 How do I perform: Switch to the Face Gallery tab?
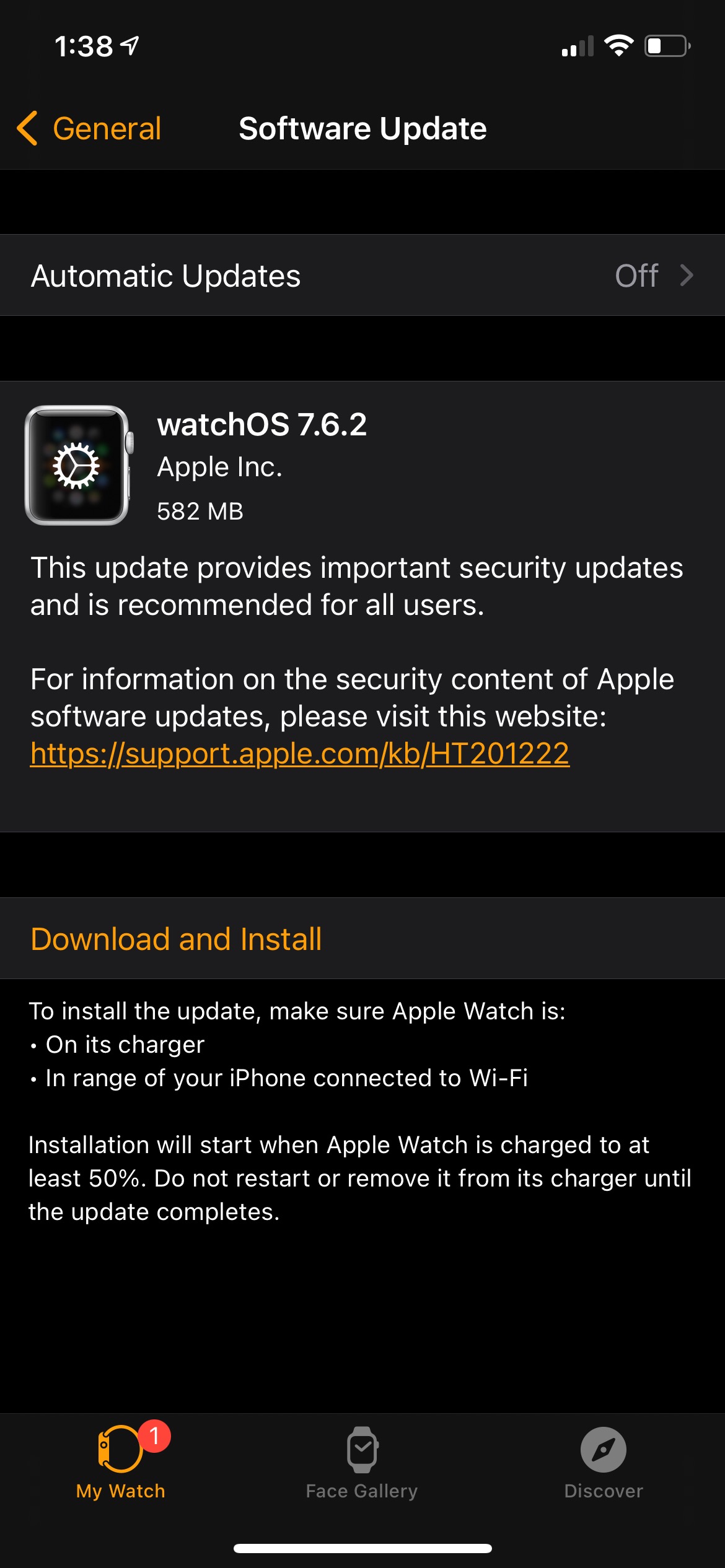pyautogui.click(x=362, y=1463)
